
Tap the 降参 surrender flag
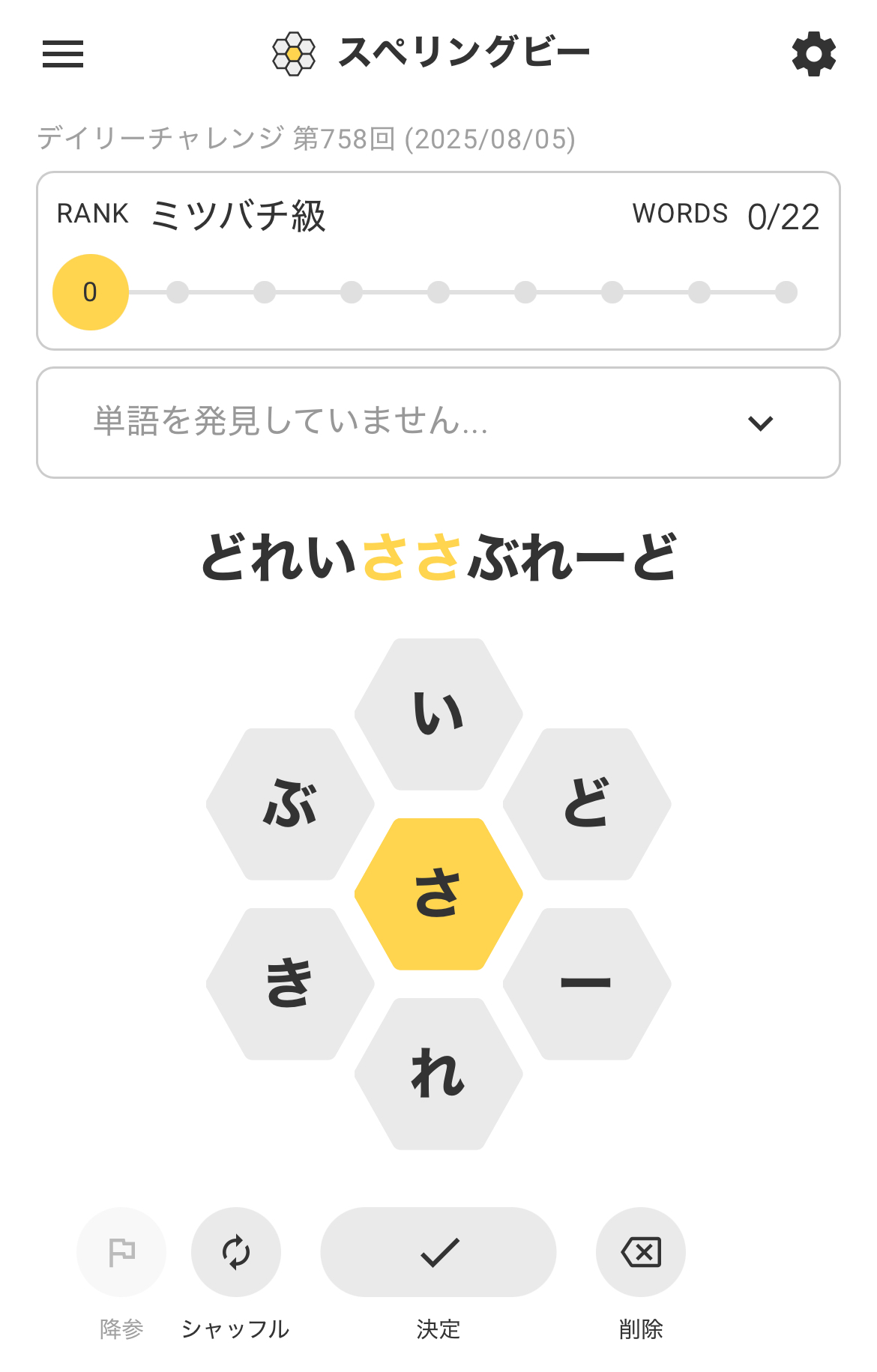(121, 1252)
